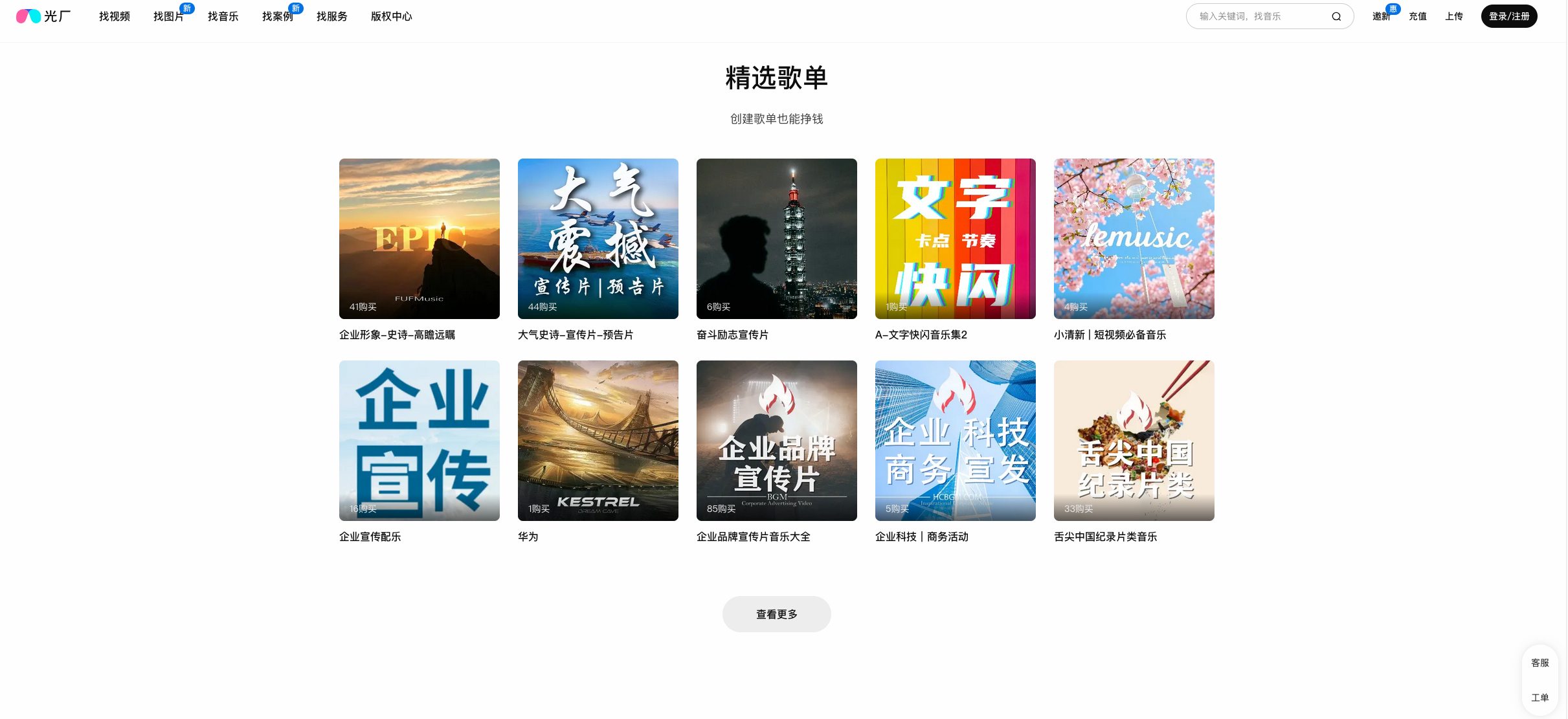
Task: Tap the 上传 upload link
Action: coord(1453,16)
